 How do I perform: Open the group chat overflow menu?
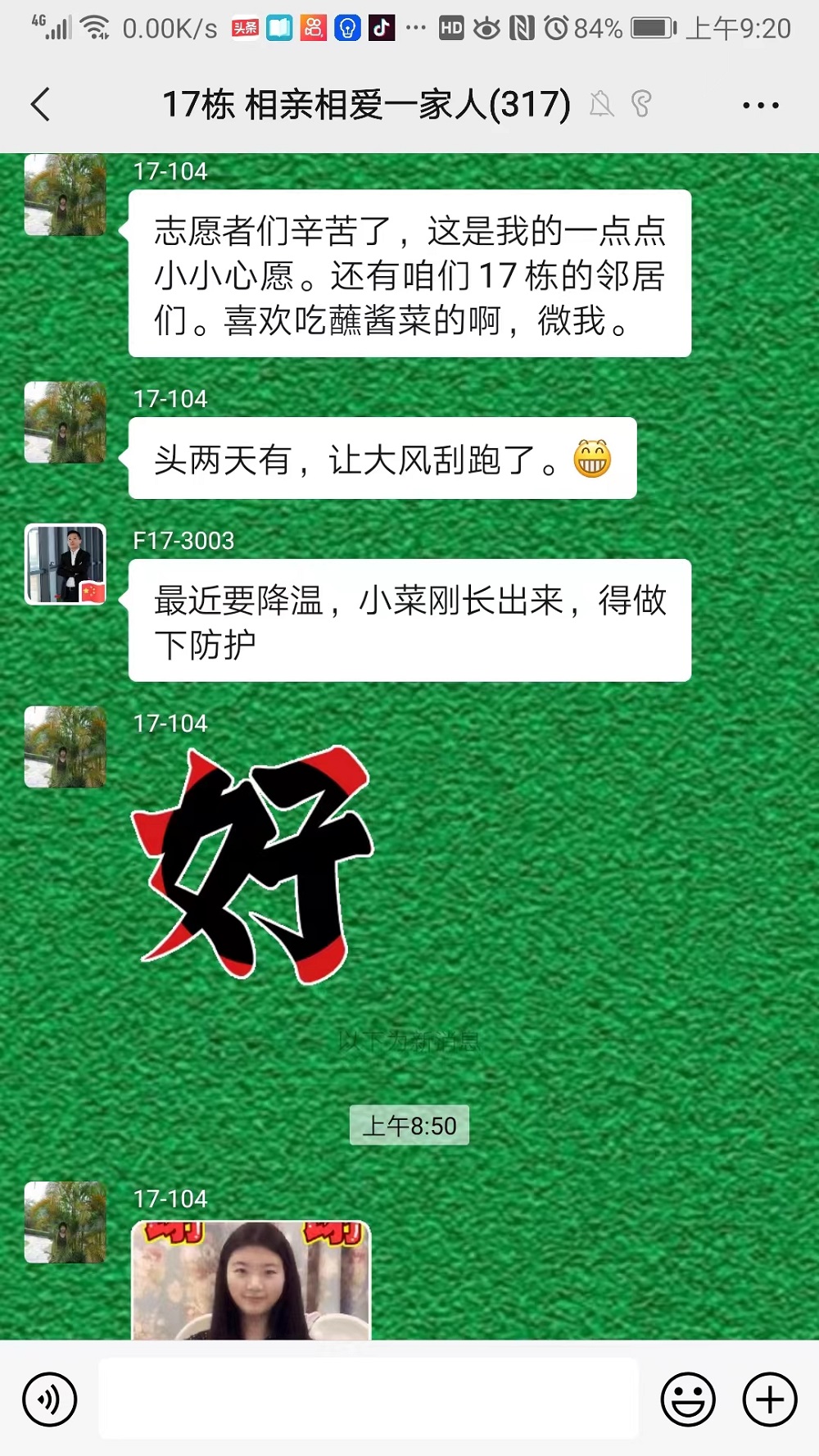[760, 105]
